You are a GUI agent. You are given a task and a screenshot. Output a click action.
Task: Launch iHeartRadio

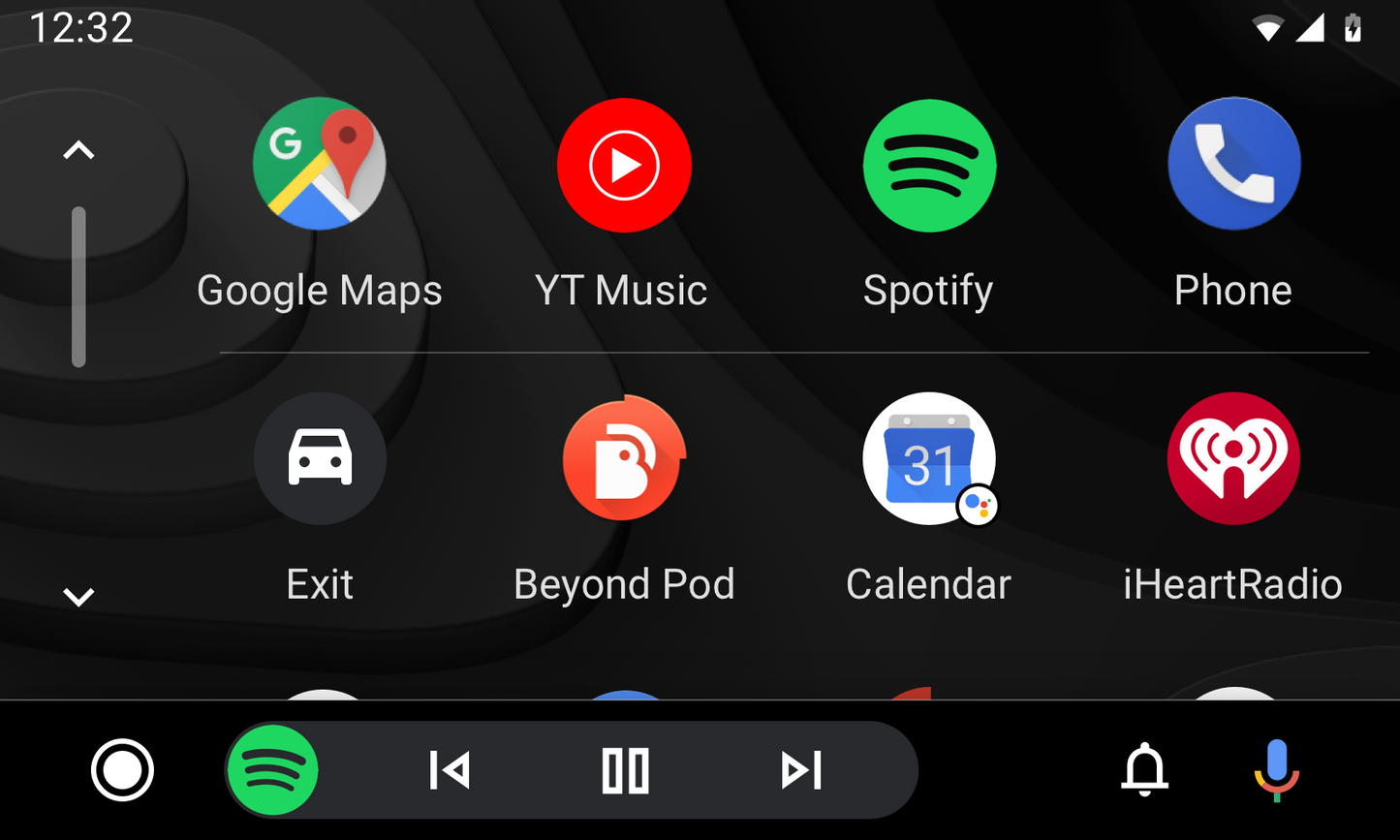point(1233,458)
